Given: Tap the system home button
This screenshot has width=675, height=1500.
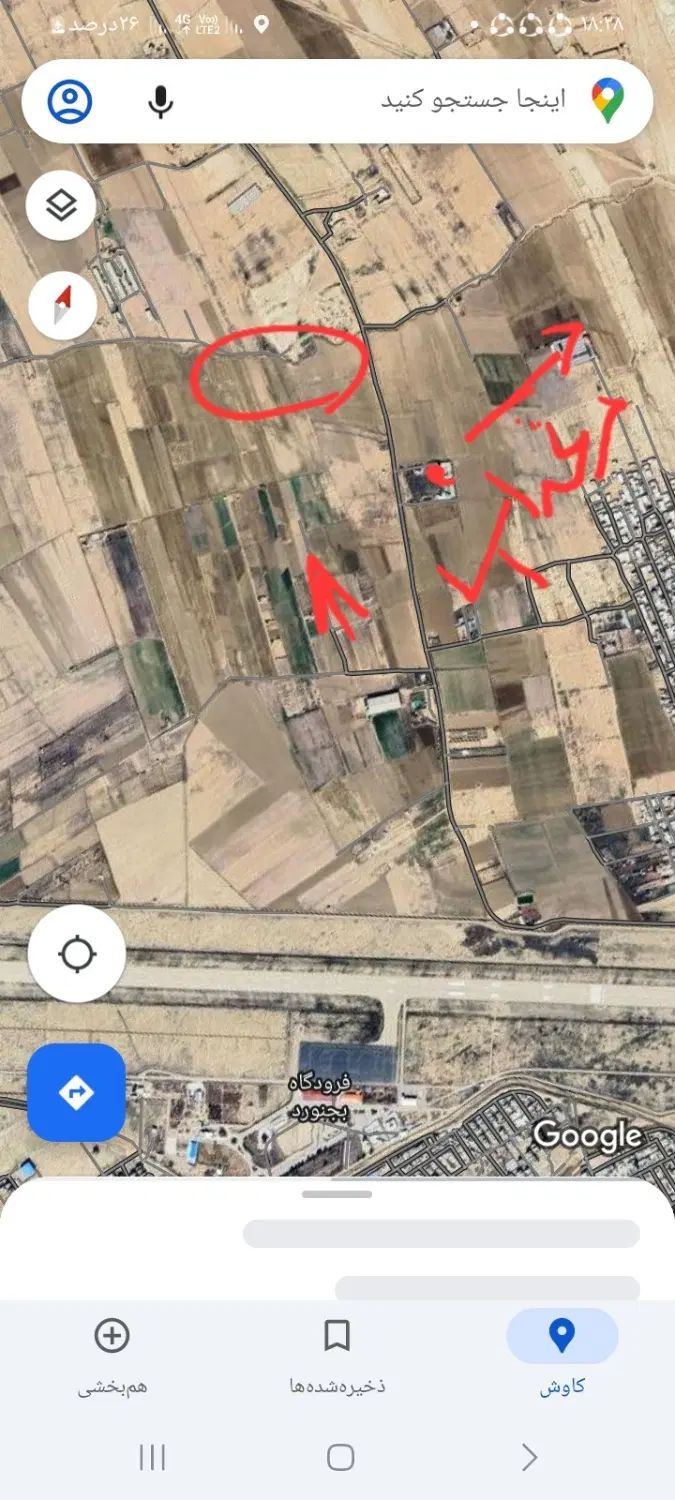Looking at the screenshot, I should (340, 1457).
